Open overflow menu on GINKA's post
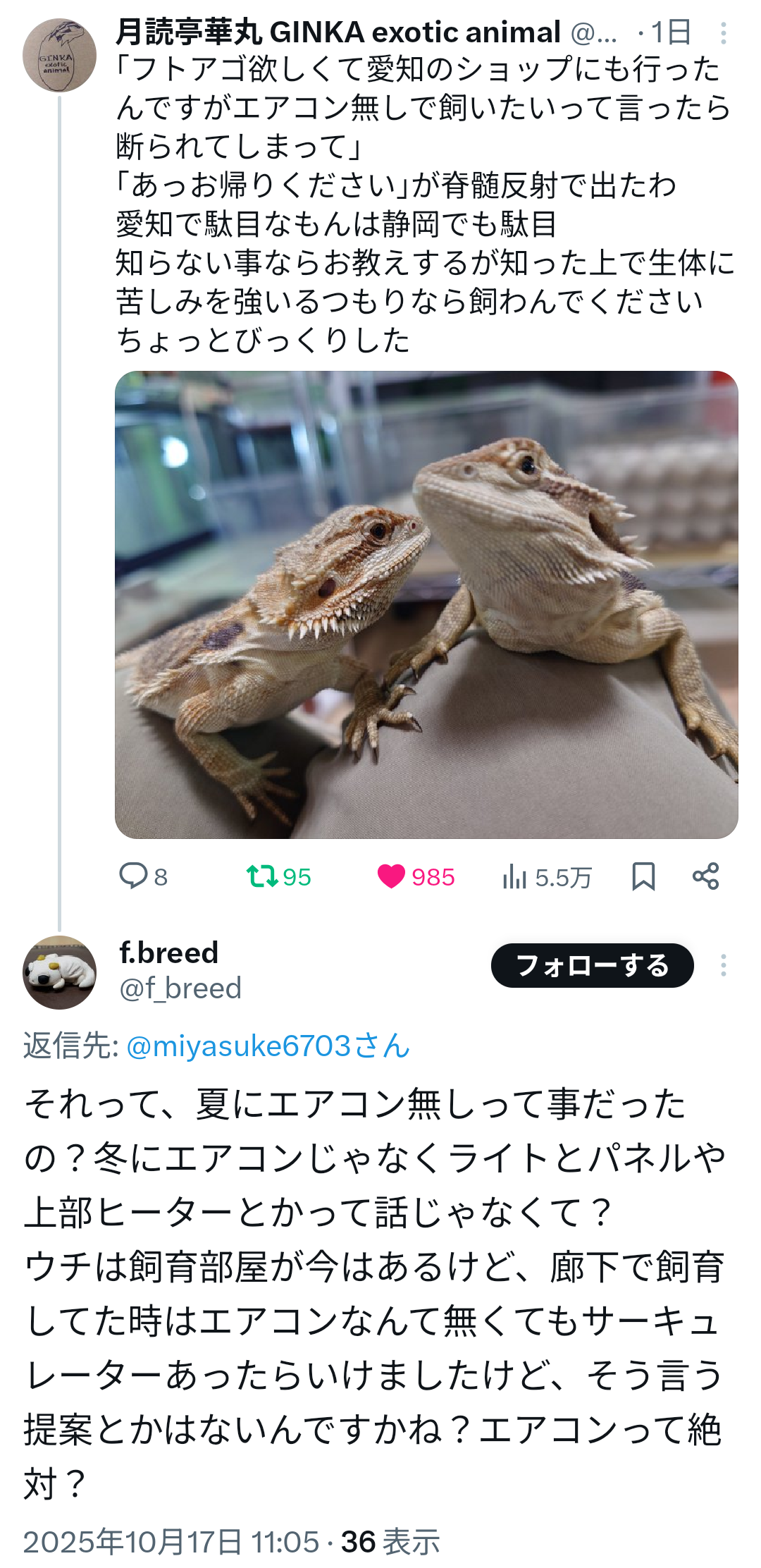This screenshot has width=761, height=1568. tap(724, 33)
